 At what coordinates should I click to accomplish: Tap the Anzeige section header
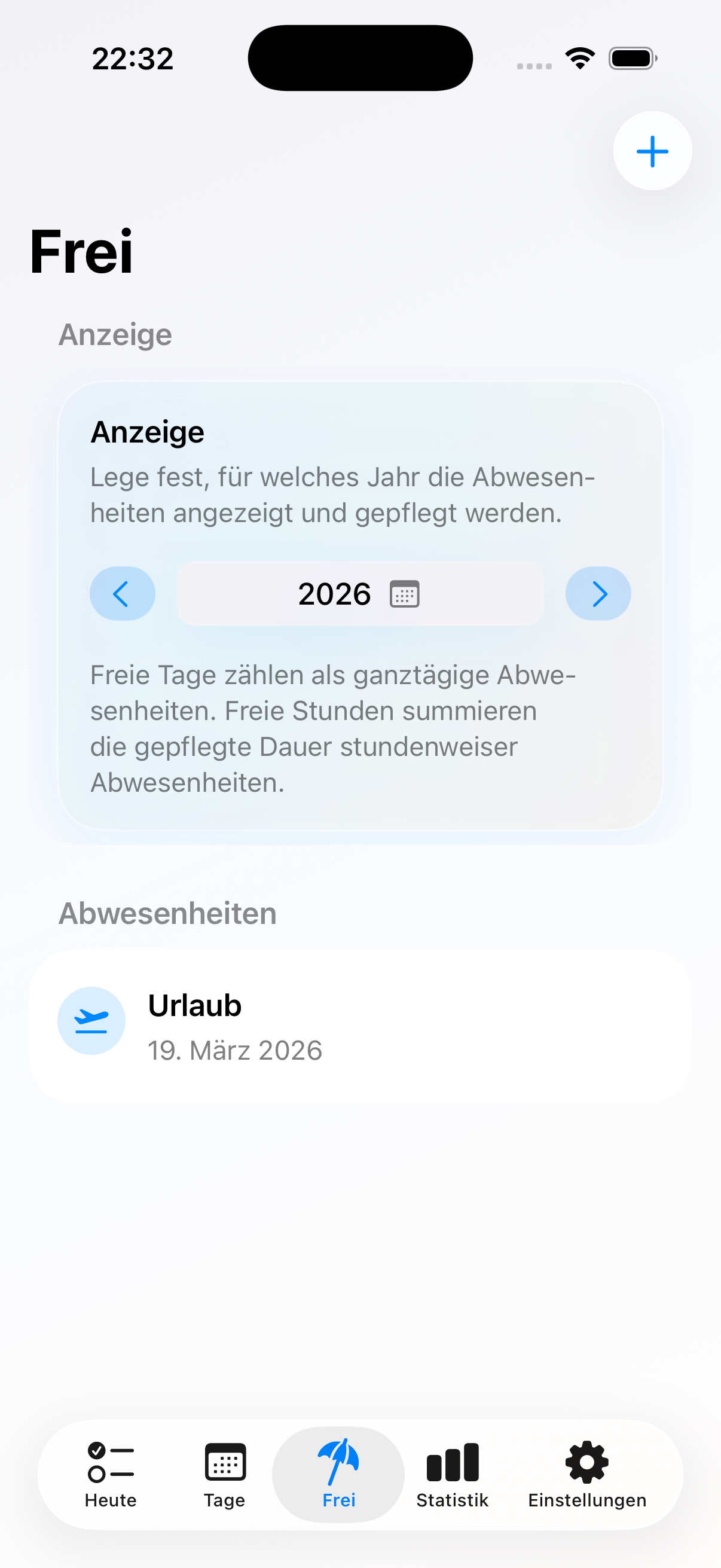(x=115, y=334)
